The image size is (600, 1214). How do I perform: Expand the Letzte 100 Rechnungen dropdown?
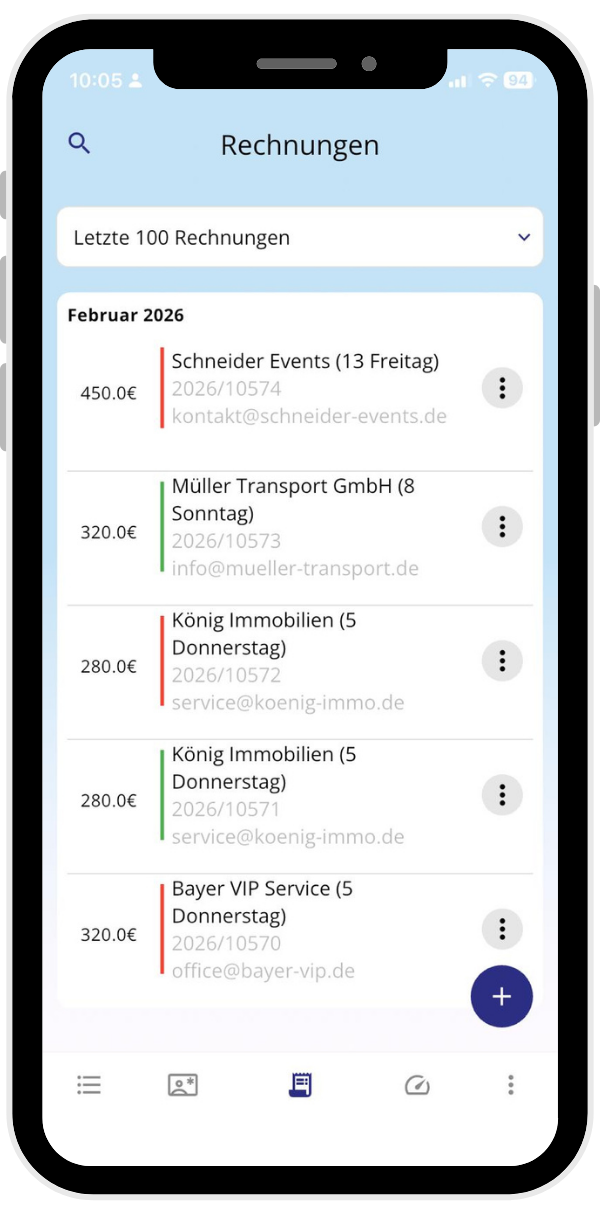pos(300,237)
